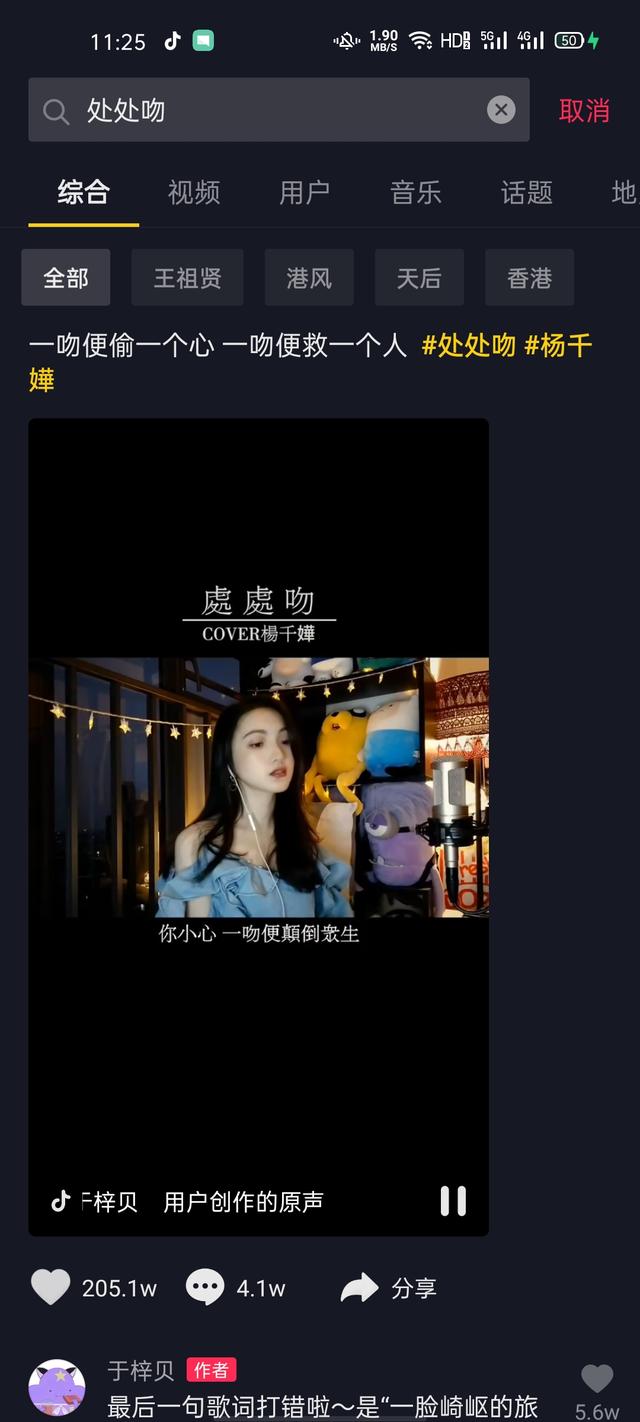Screen dimensions: 640x1422
Task: Like the video with 205.1w likes
Action: coord(51,1288)
